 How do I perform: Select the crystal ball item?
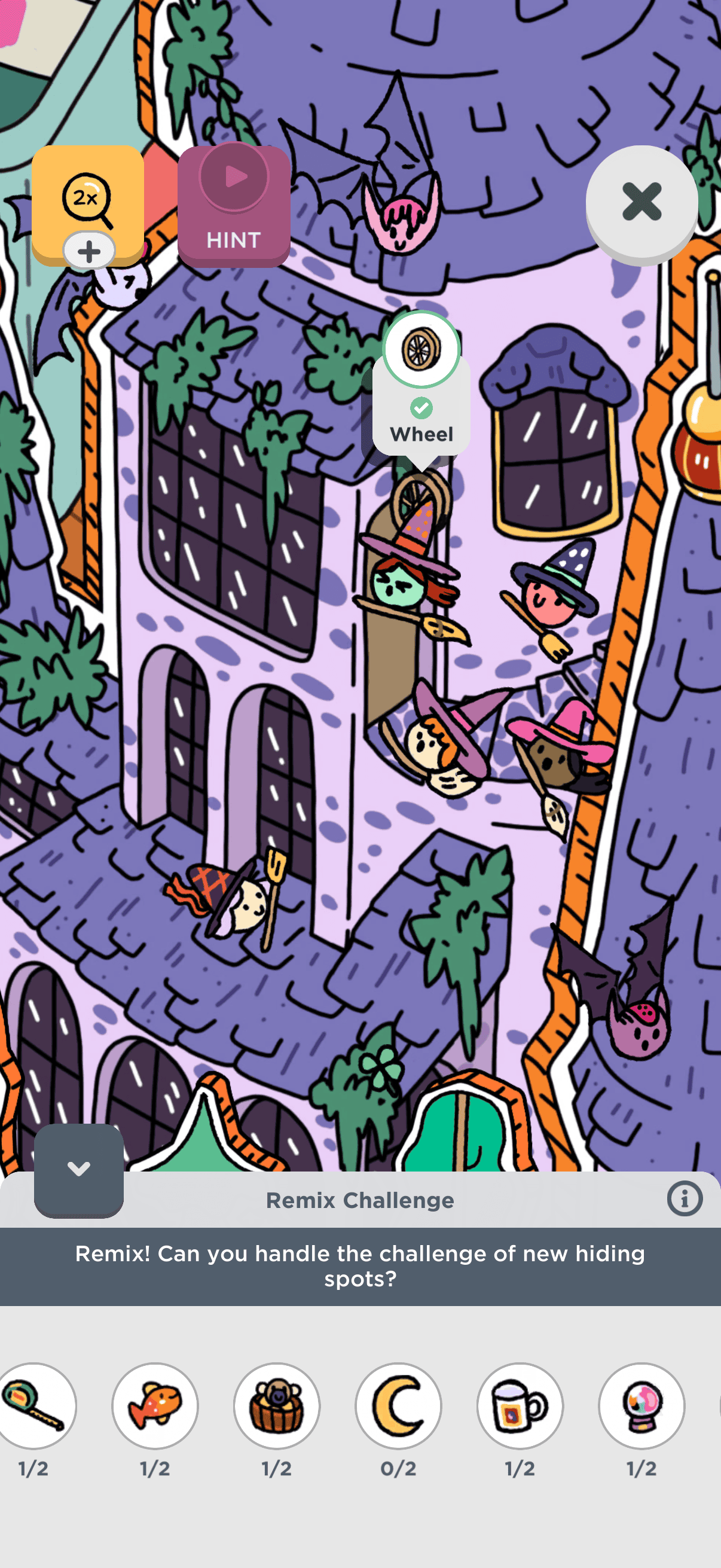(x=641, y=1405)
